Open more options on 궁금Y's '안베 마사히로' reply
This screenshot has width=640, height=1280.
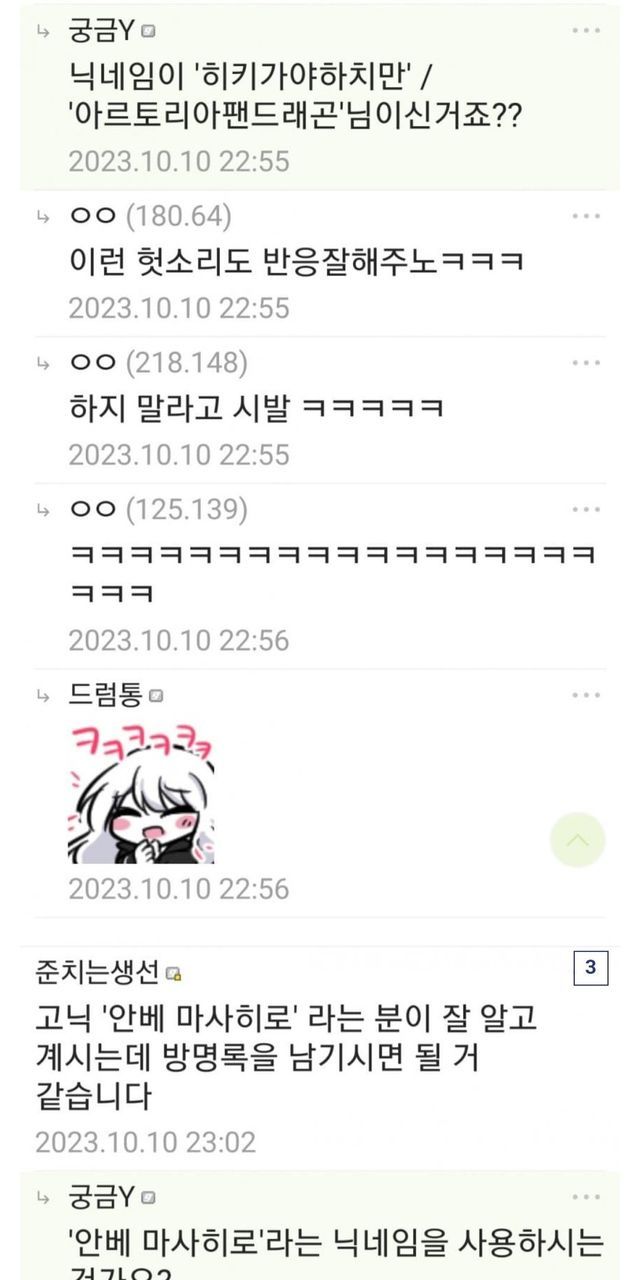(586, 1197)
